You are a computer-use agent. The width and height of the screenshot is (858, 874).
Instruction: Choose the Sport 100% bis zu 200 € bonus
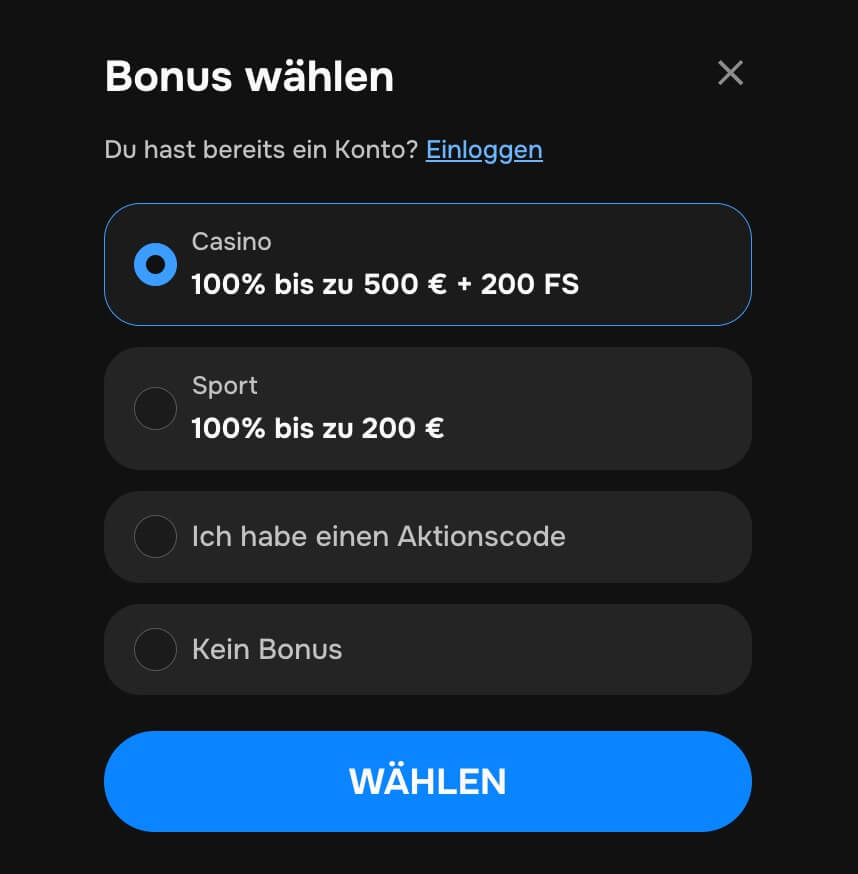point(156,408)
